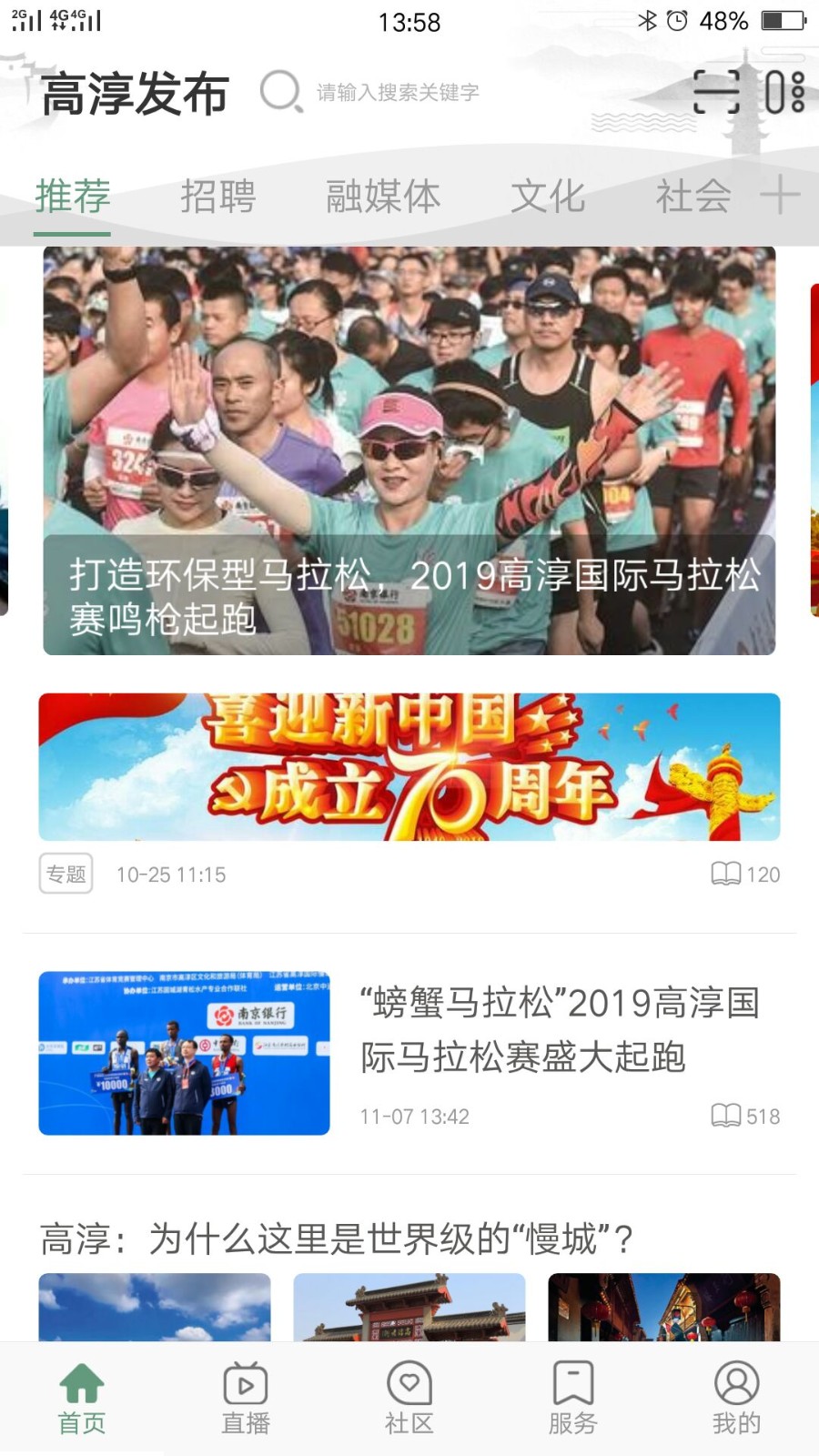819x1456 pixels.
Task: Open the QR code scanner icon
Action: point(718,93)
